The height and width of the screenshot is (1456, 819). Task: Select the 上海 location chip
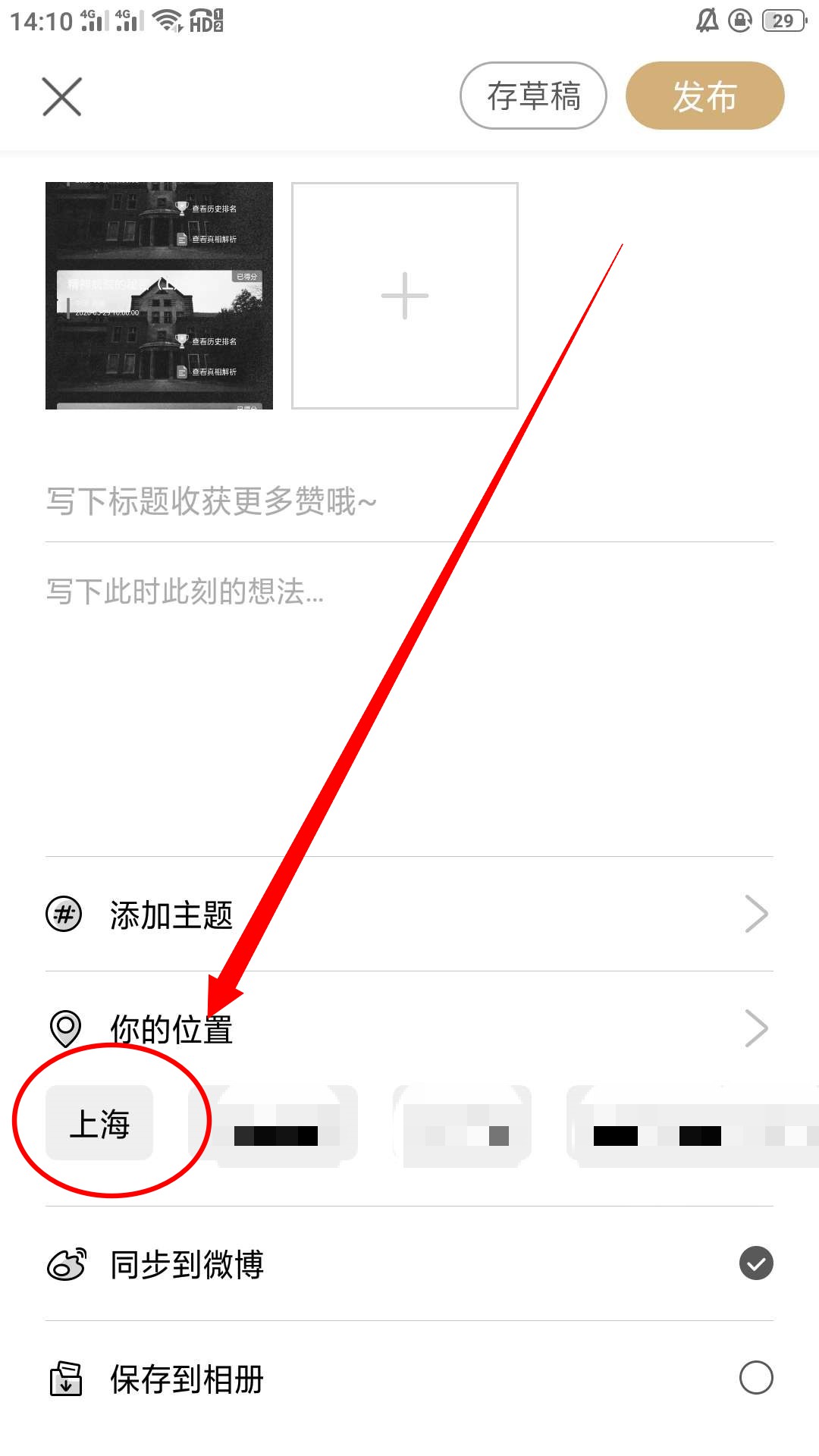click(99, 1123)
